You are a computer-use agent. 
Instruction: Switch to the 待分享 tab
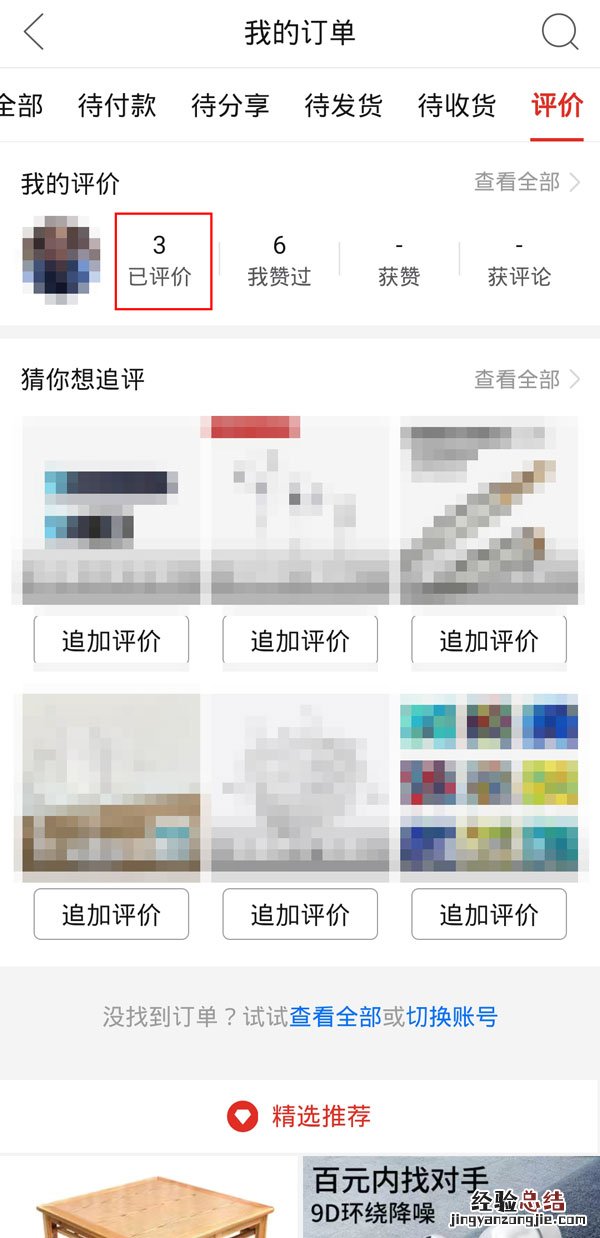[230, 106]
